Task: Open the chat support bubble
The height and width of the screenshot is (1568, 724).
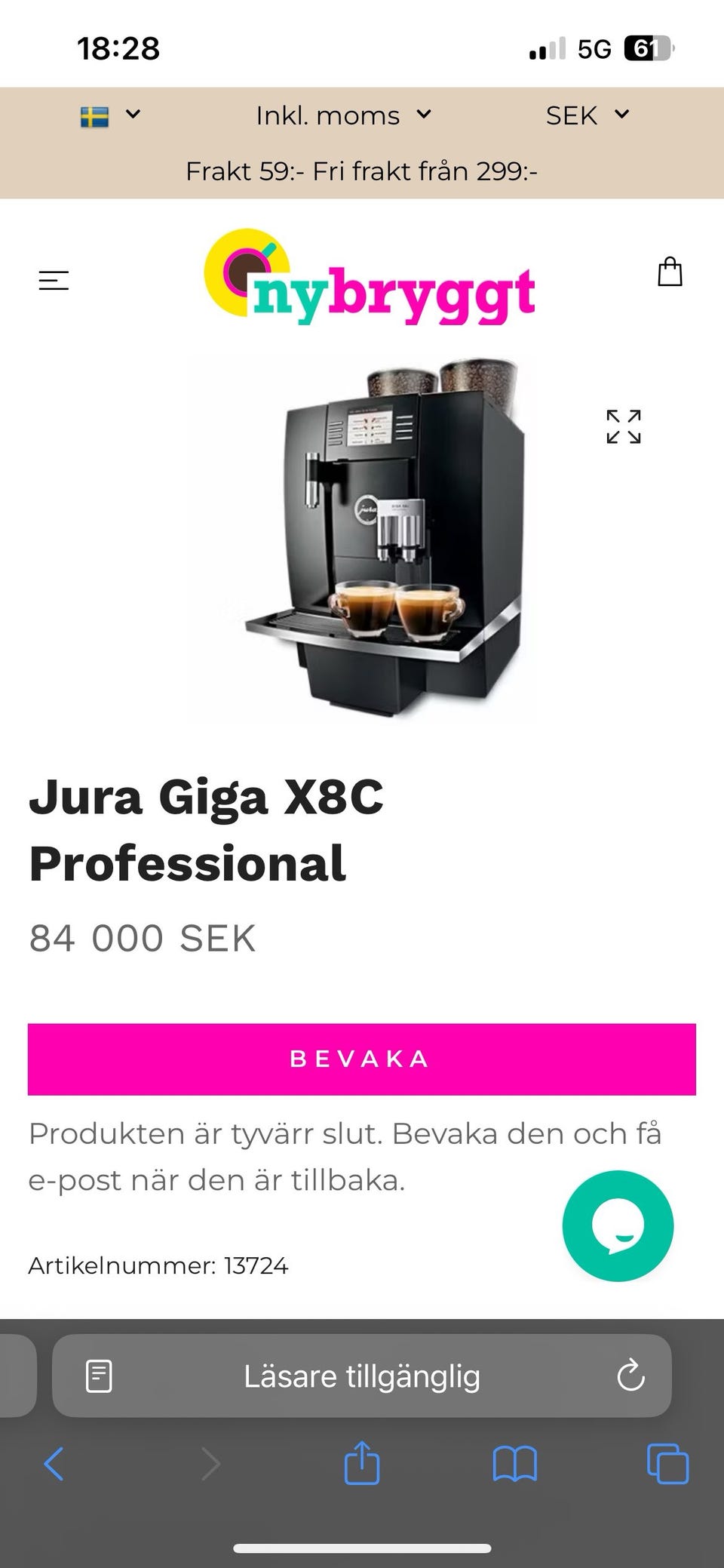Action: 618,1225
